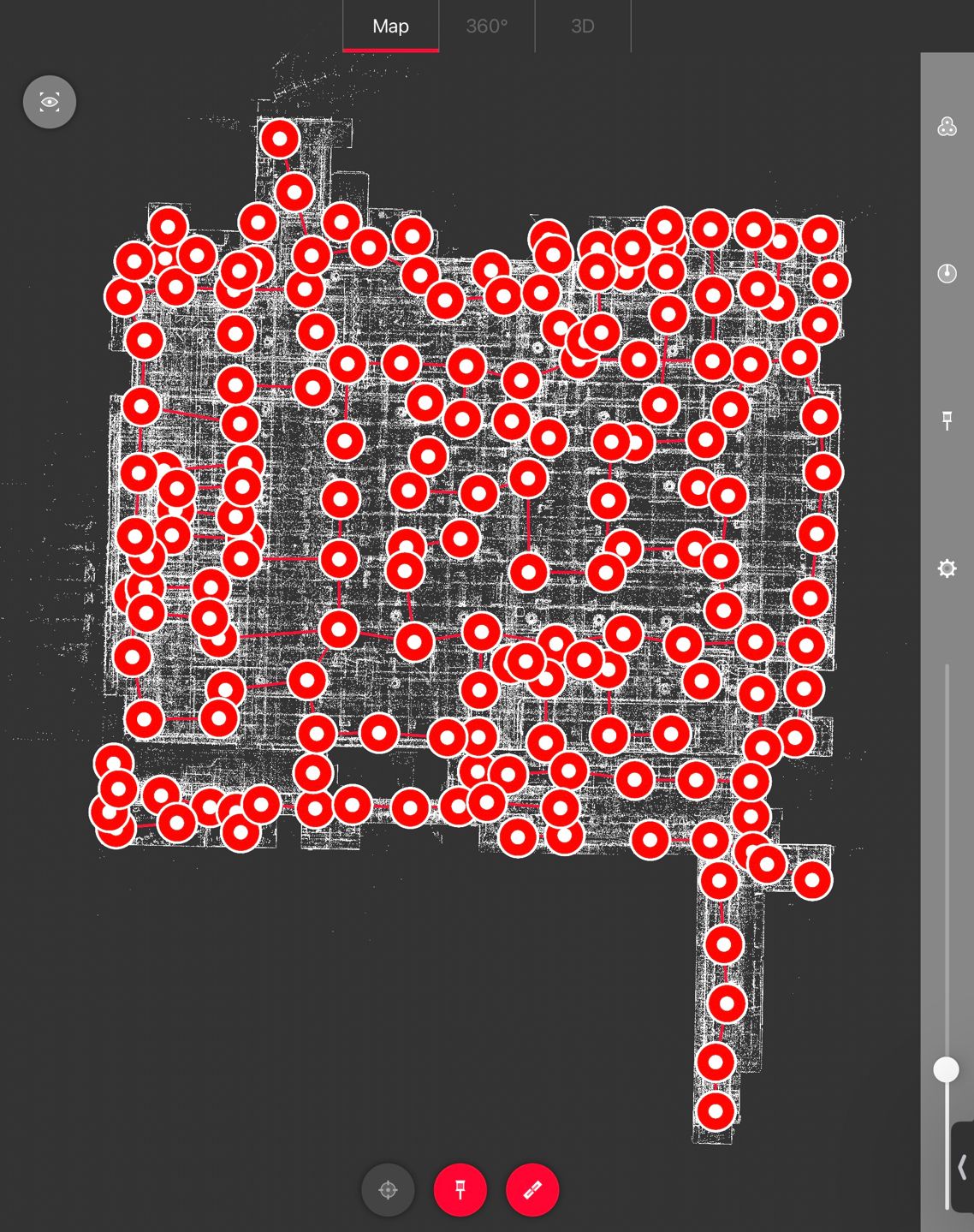This screenshot has width=974, height=1232.
Task: Start measuring with the red ruler button
Action: point(532,1190)
